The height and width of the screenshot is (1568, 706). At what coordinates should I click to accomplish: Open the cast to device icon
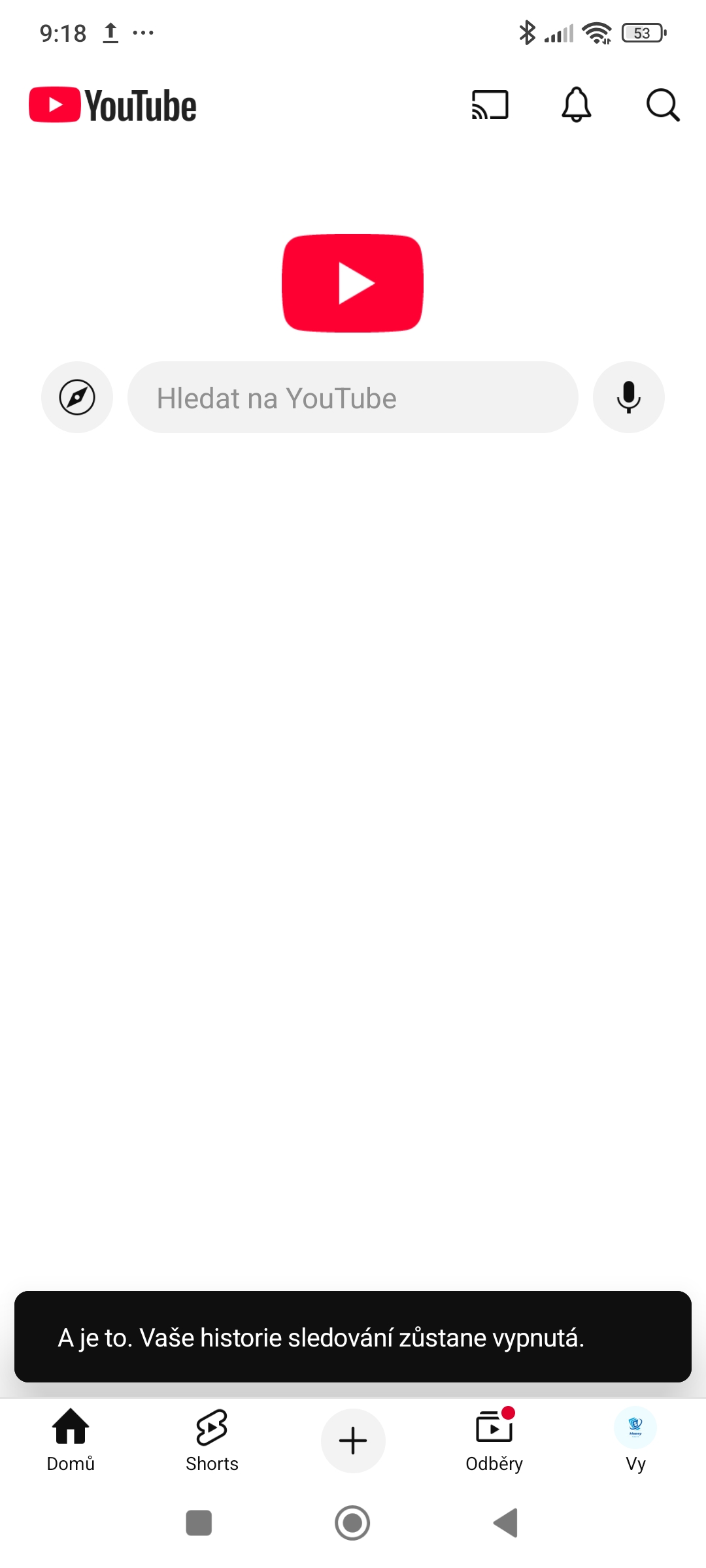[x=490, y=105]
